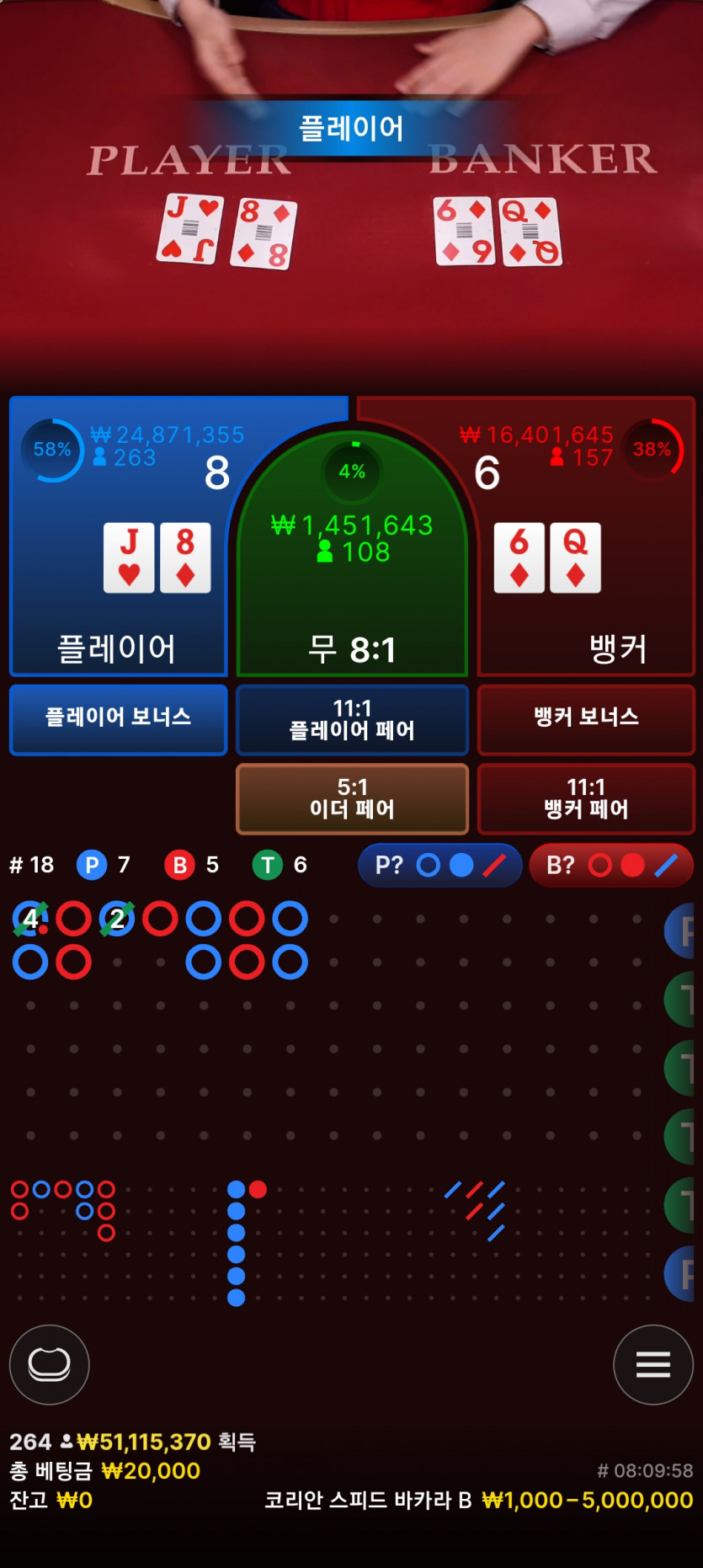Select the 플레이어 보너스 side bet

(118, 718)
